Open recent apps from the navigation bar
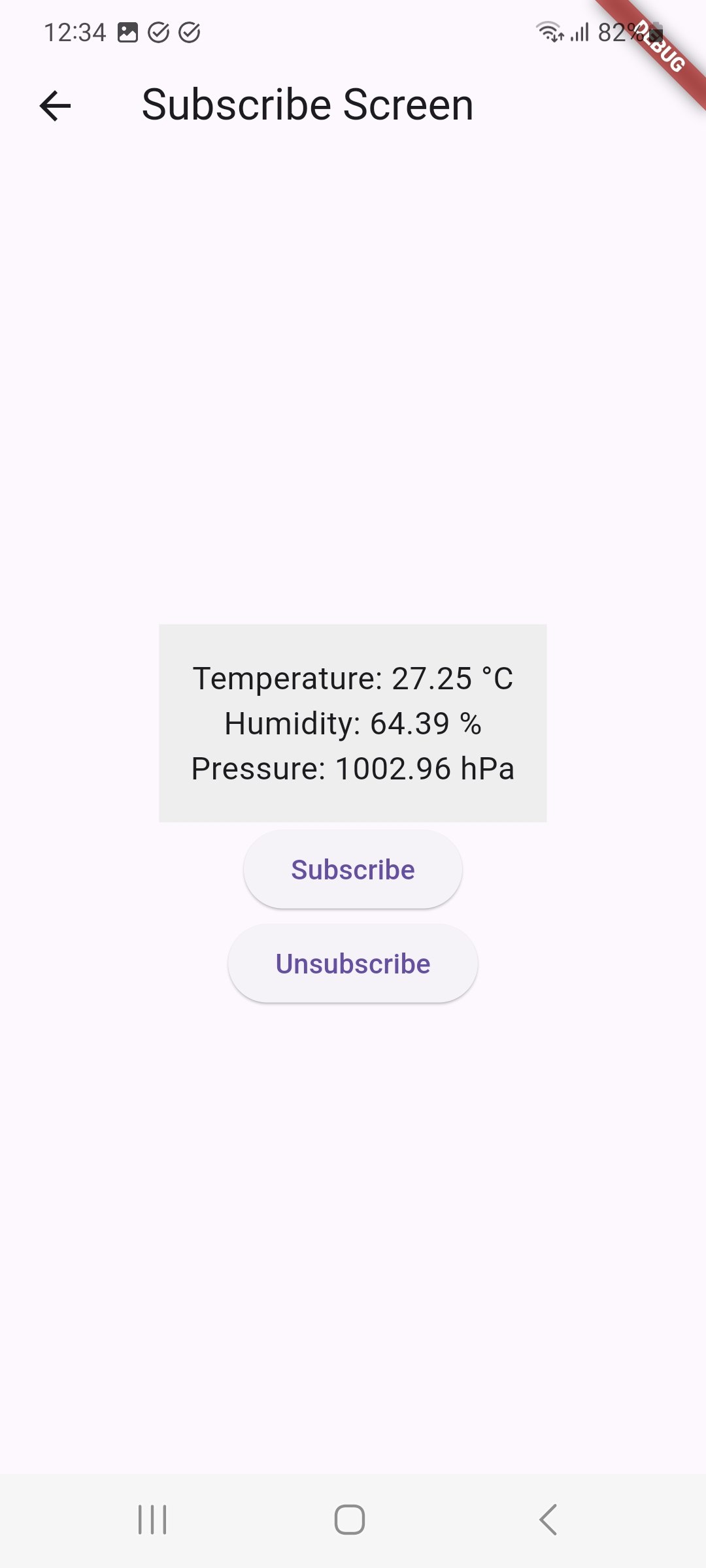706x1568 pixels. 152,1520
